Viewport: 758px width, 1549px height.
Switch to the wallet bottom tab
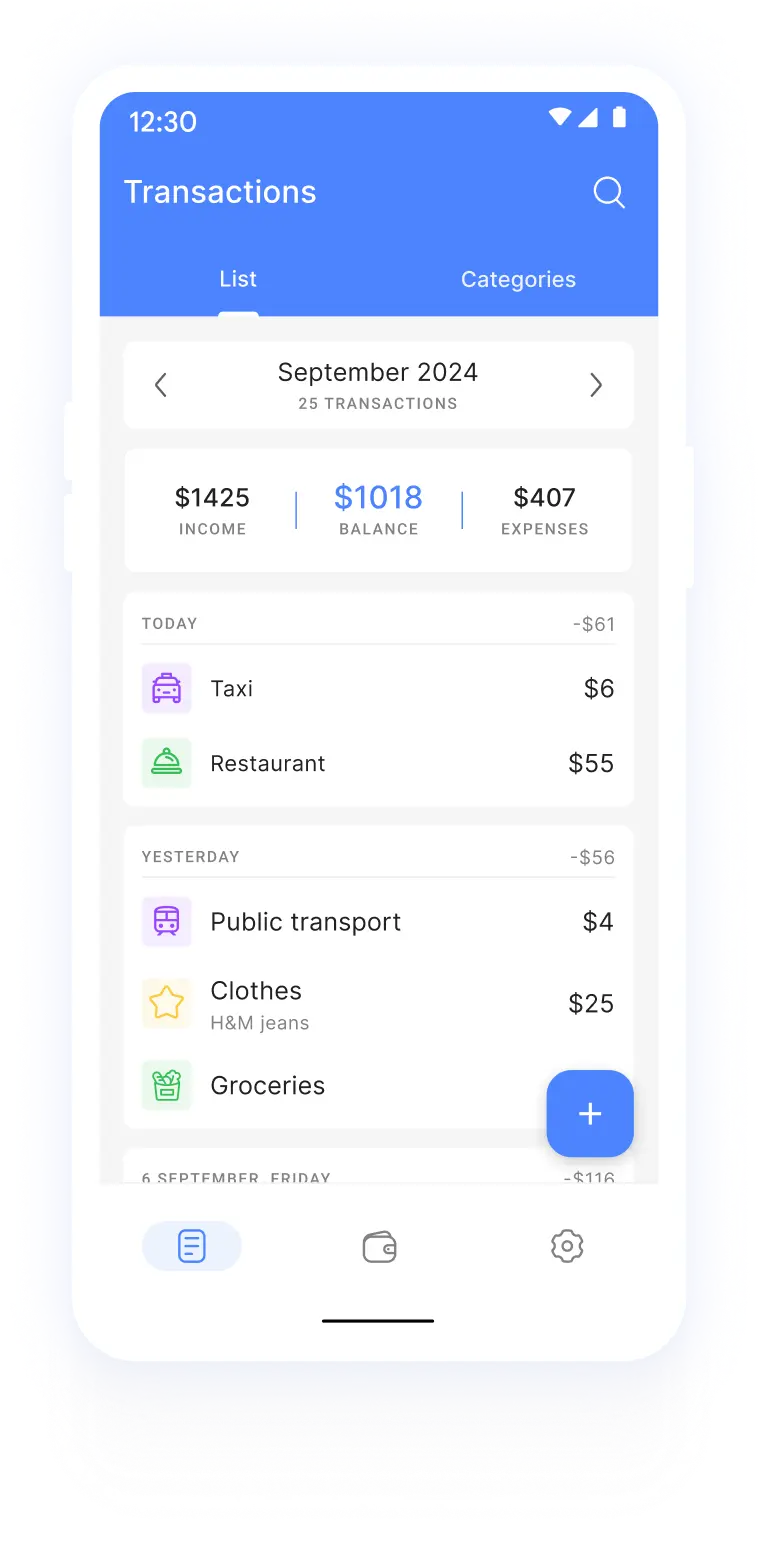[379, 1247]
